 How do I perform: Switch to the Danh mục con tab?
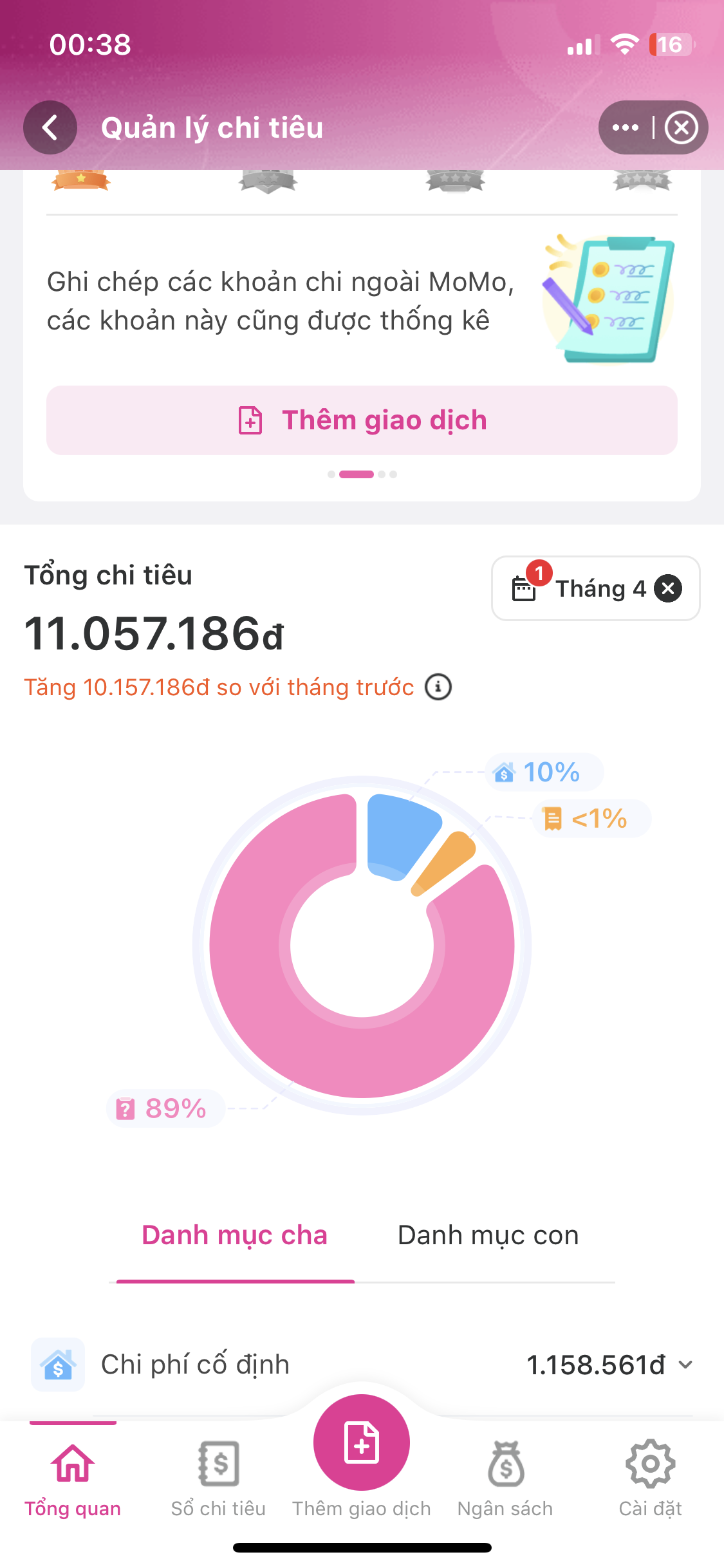(488, 1235)
